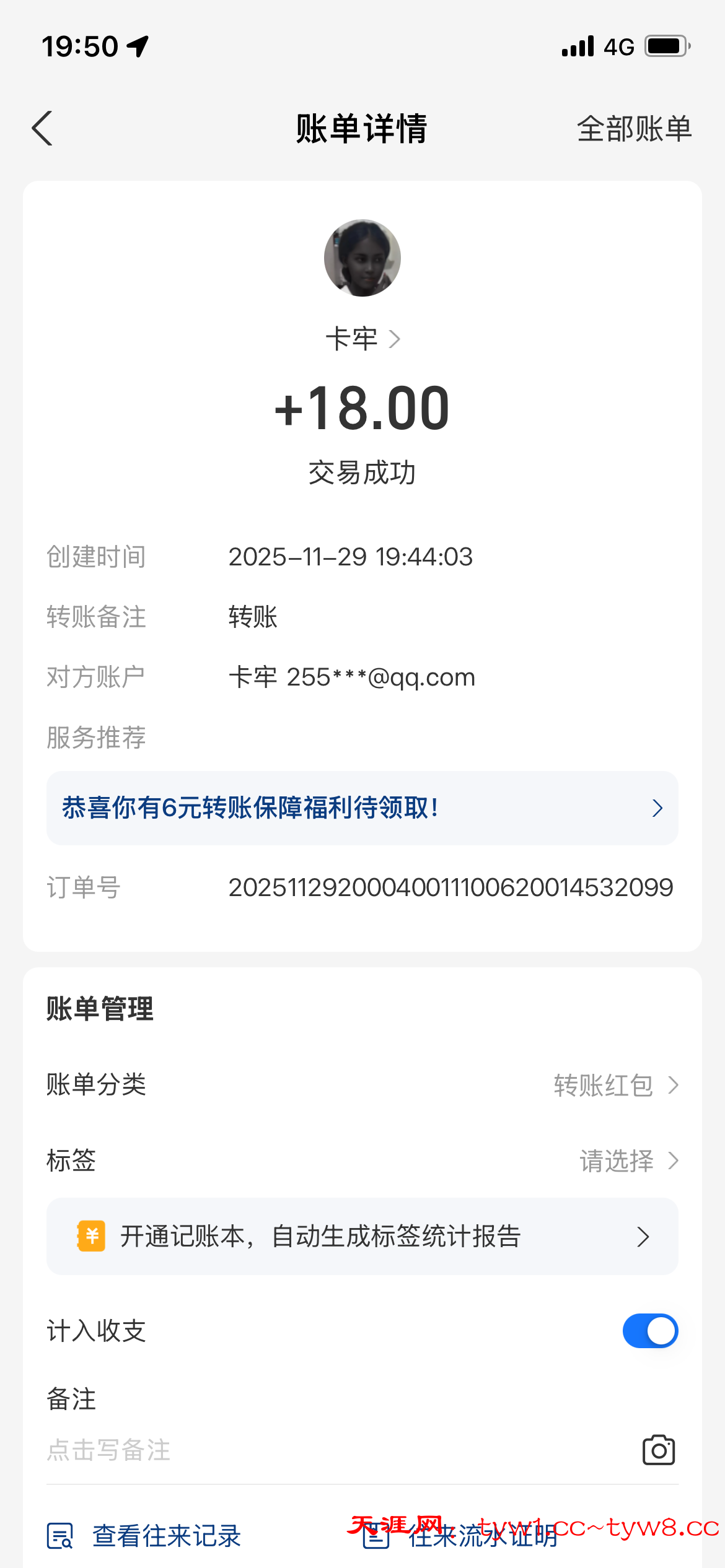This screenshot has width=725, height=1568.
Task: Turn off the 计入收支 switch
Action: [x=650, y=1331]
